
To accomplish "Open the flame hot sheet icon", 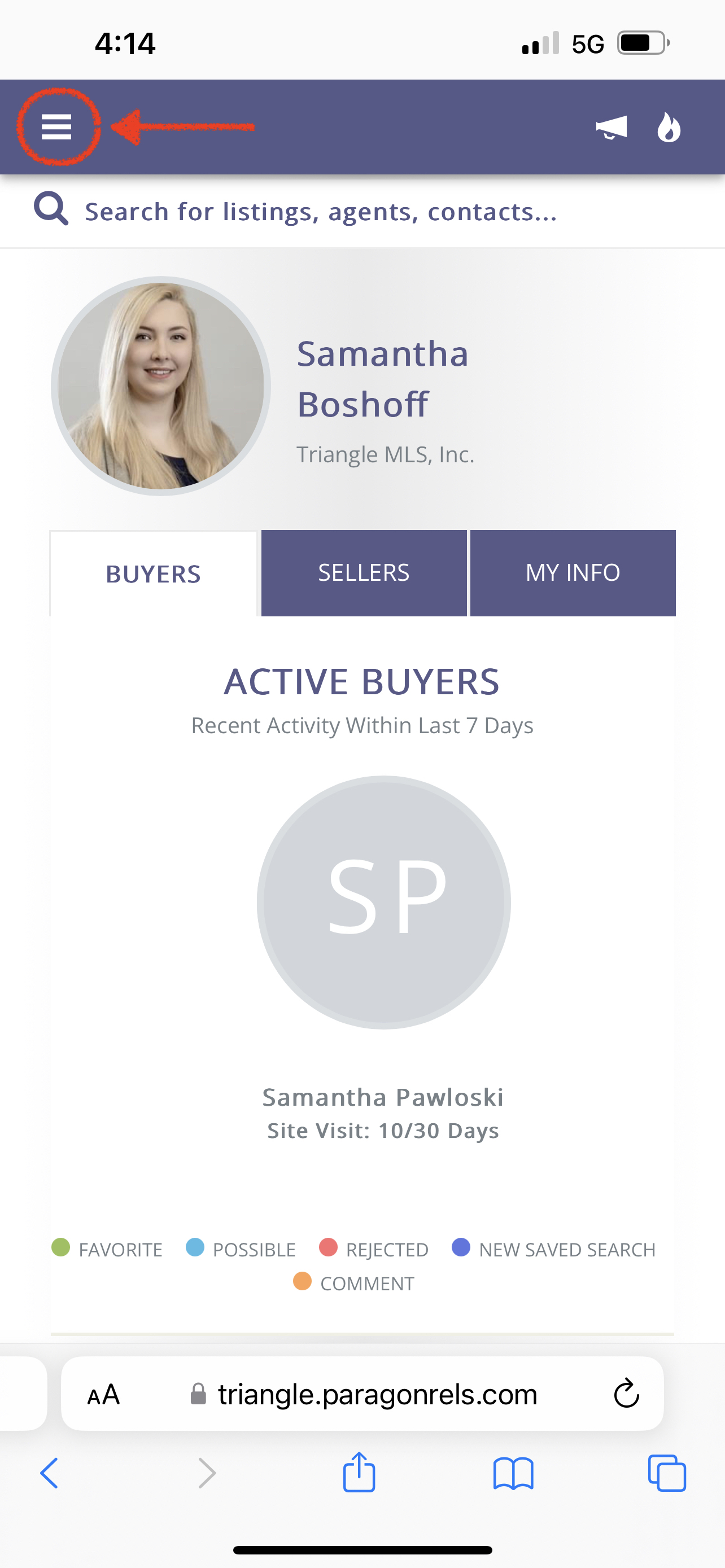I will pyautogui.click(x=669, y=127).
